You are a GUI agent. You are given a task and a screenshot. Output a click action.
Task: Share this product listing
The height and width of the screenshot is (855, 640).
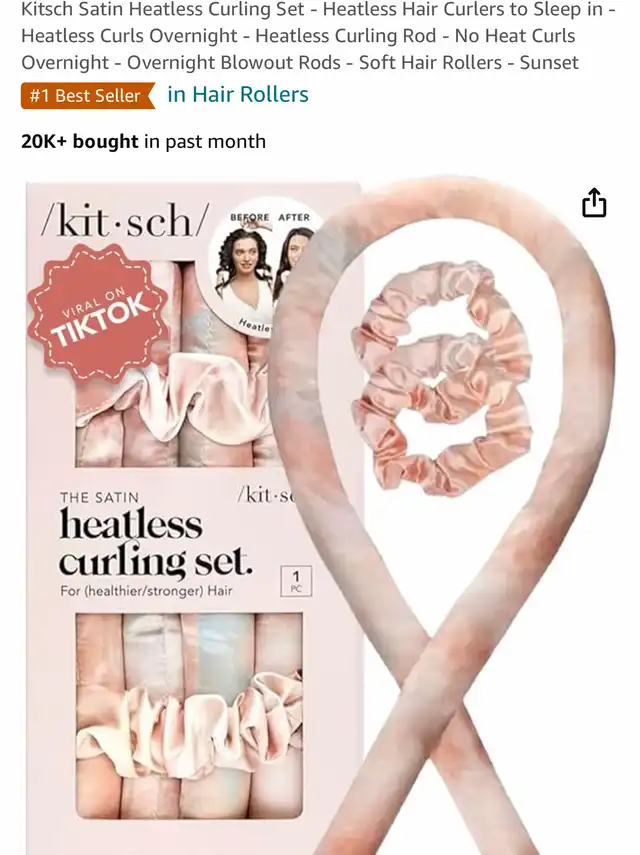[594, 203]
